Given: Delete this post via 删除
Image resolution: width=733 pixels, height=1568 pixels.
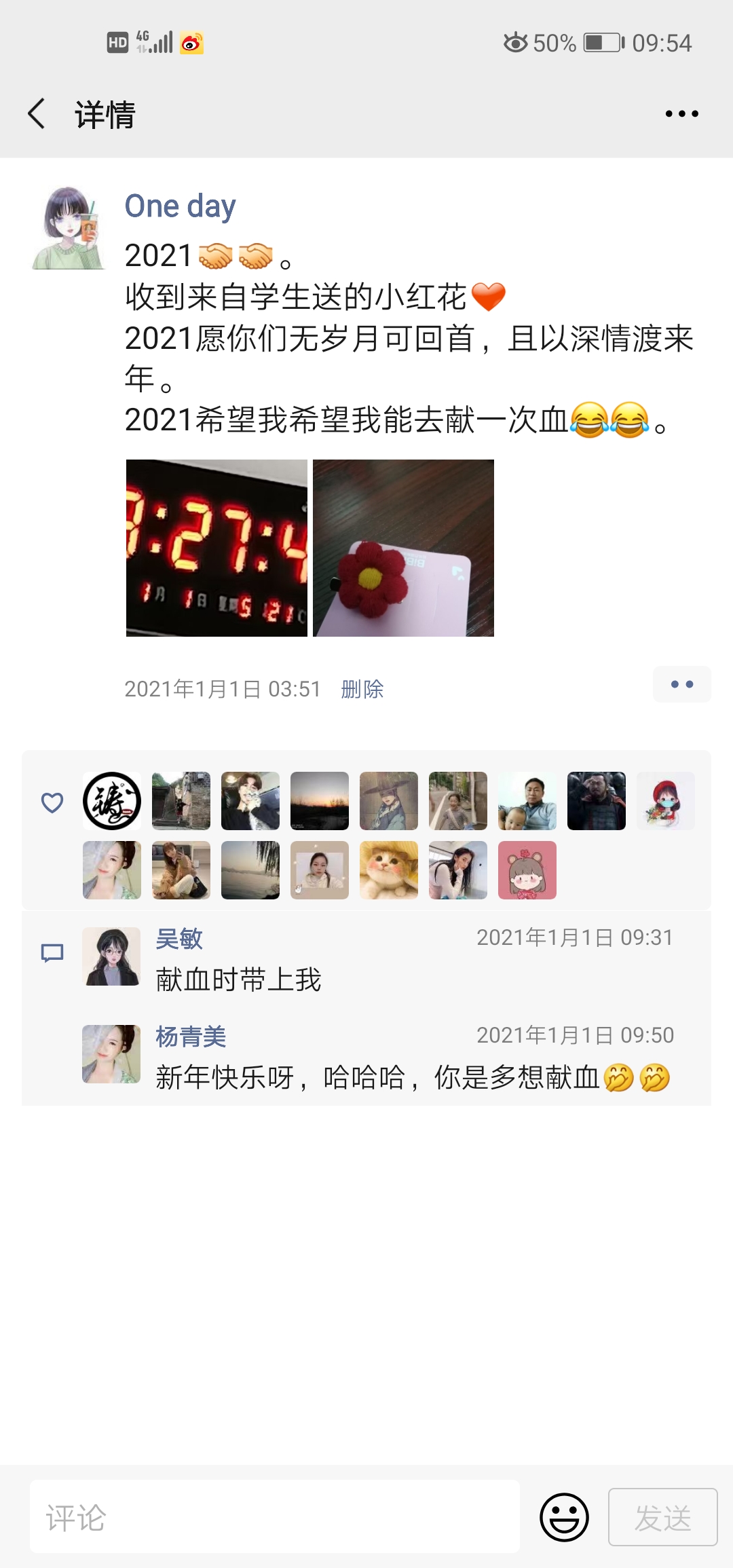Looking at the screenshot, I should coord(362,689).
